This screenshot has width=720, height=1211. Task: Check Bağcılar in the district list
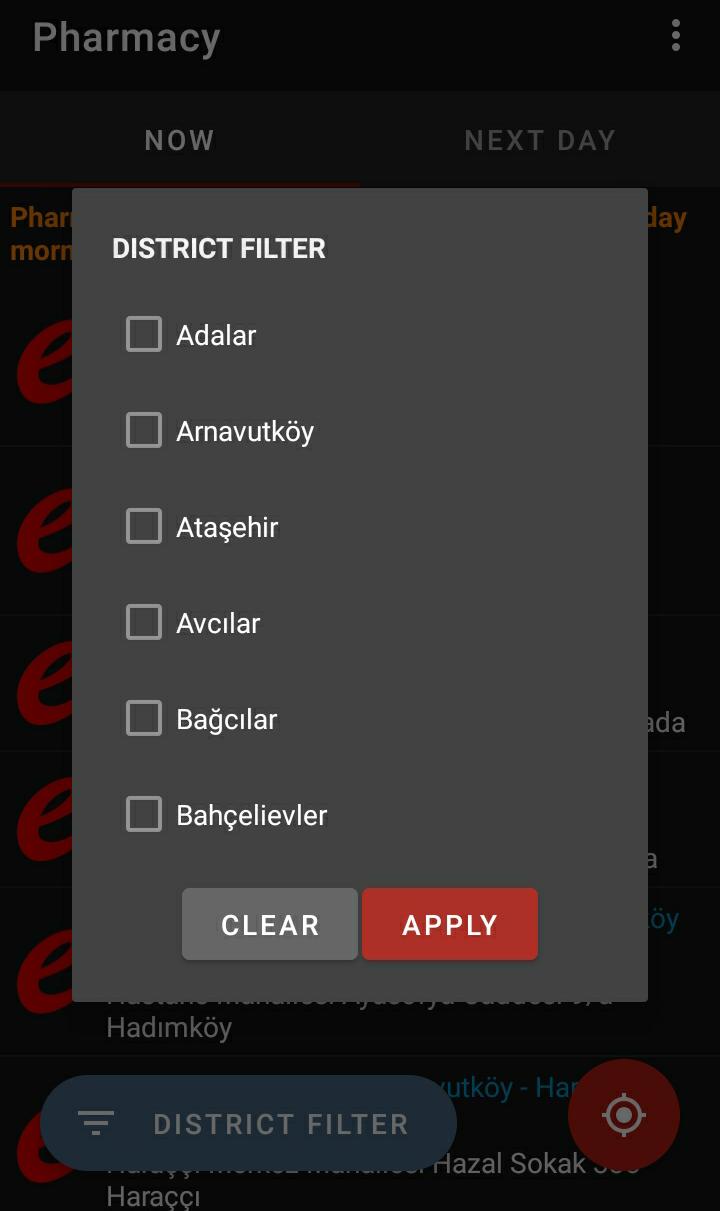144,719
